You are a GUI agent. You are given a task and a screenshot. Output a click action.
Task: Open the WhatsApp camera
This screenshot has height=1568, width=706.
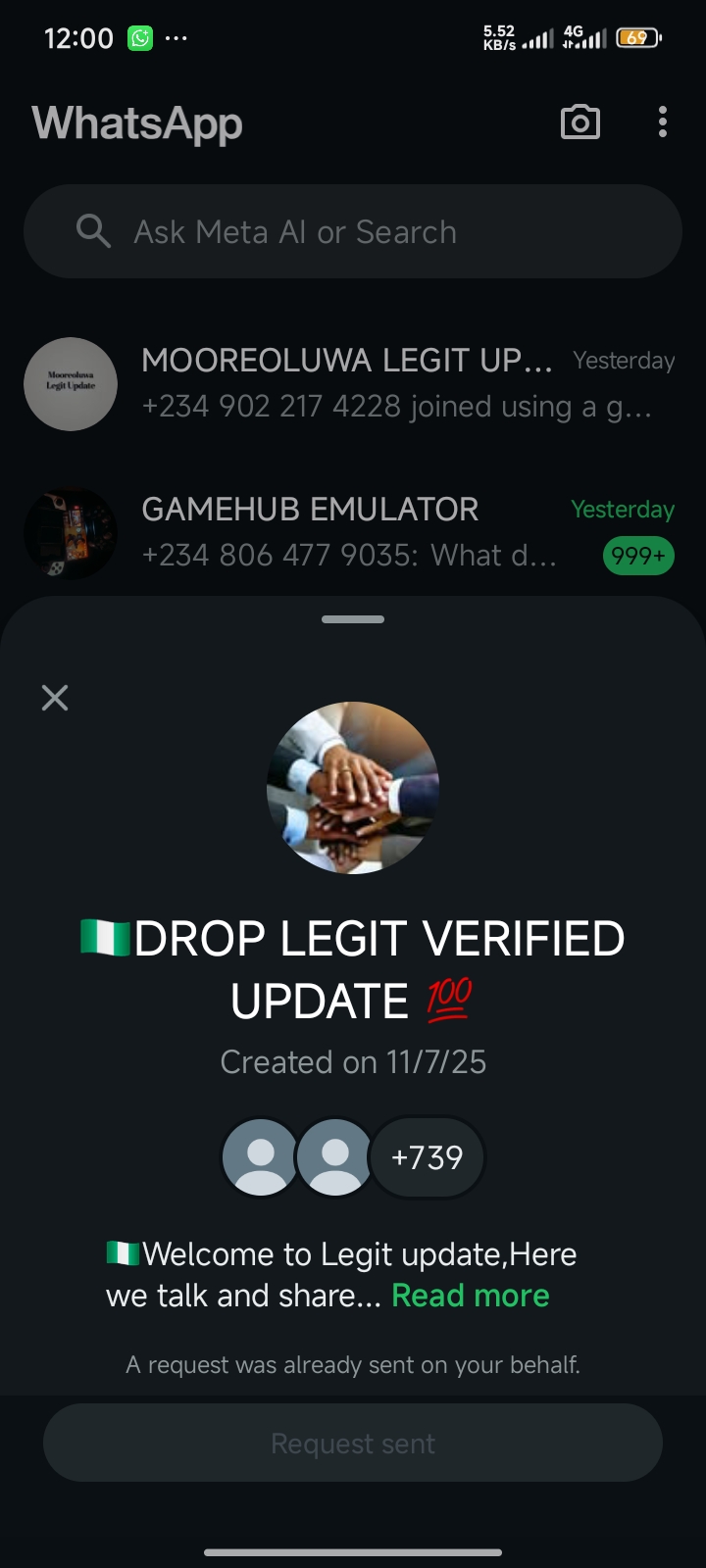pyautogui.click(x=580, y=122)
